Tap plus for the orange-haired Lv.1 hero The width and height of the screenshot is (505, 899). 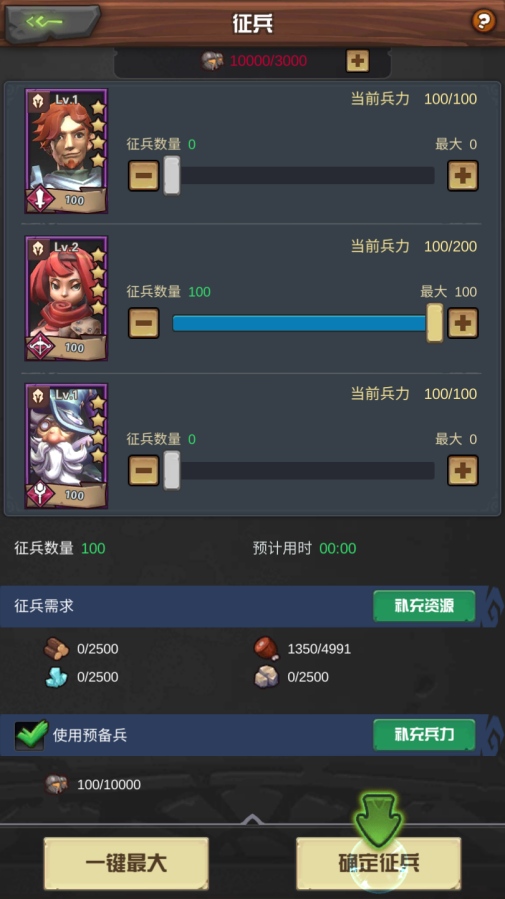tap(463, 175)
